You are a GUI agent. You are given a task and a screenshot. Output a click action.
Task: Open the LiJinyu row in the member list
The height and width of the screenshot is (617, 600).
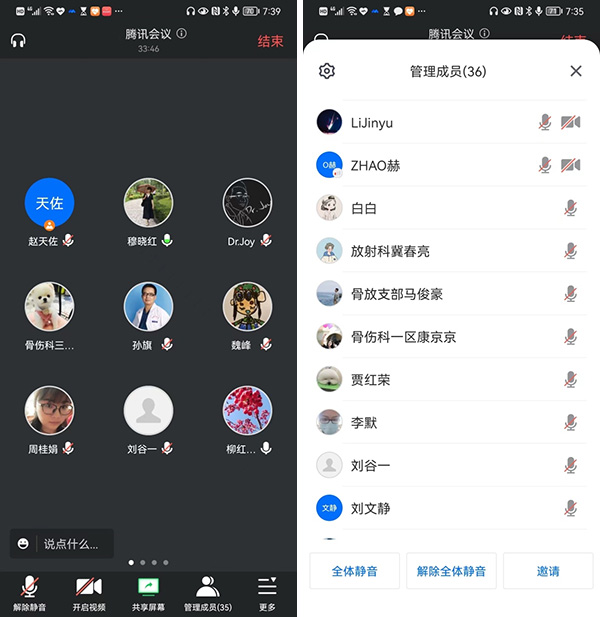pos(420,123)
